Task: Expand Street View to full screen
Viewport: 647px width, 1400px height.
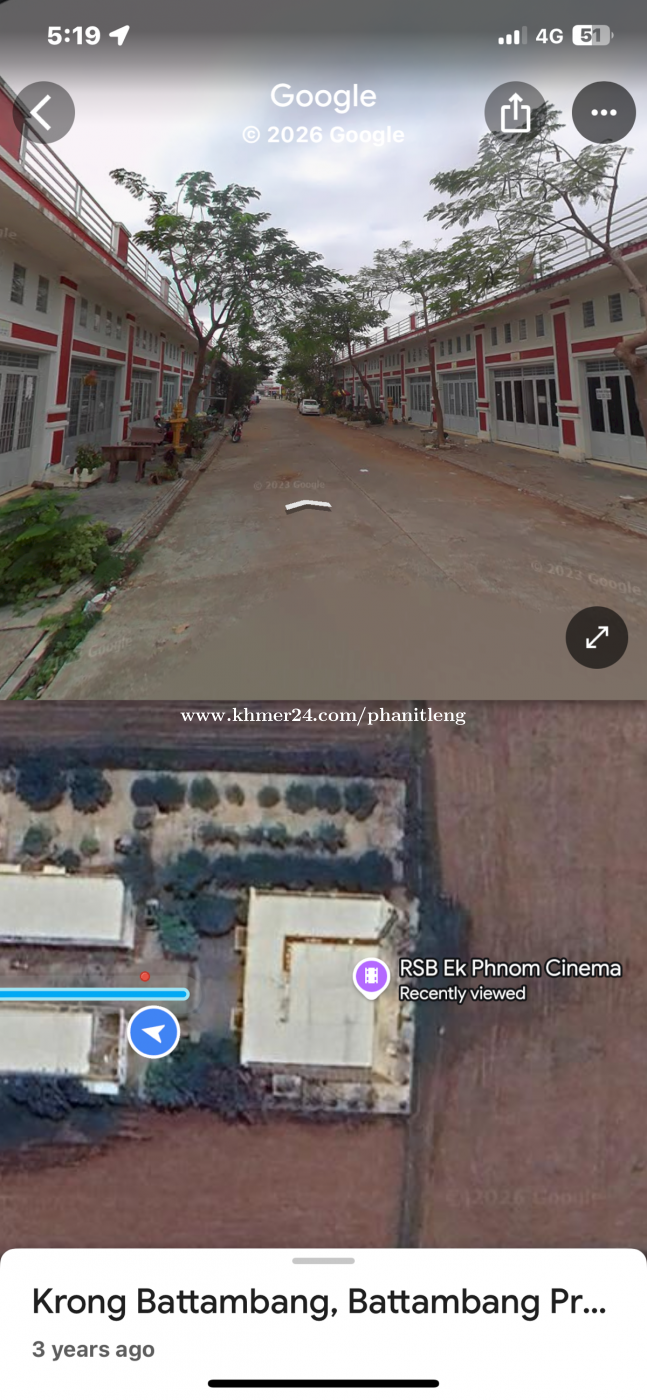Action: [596, 637]
